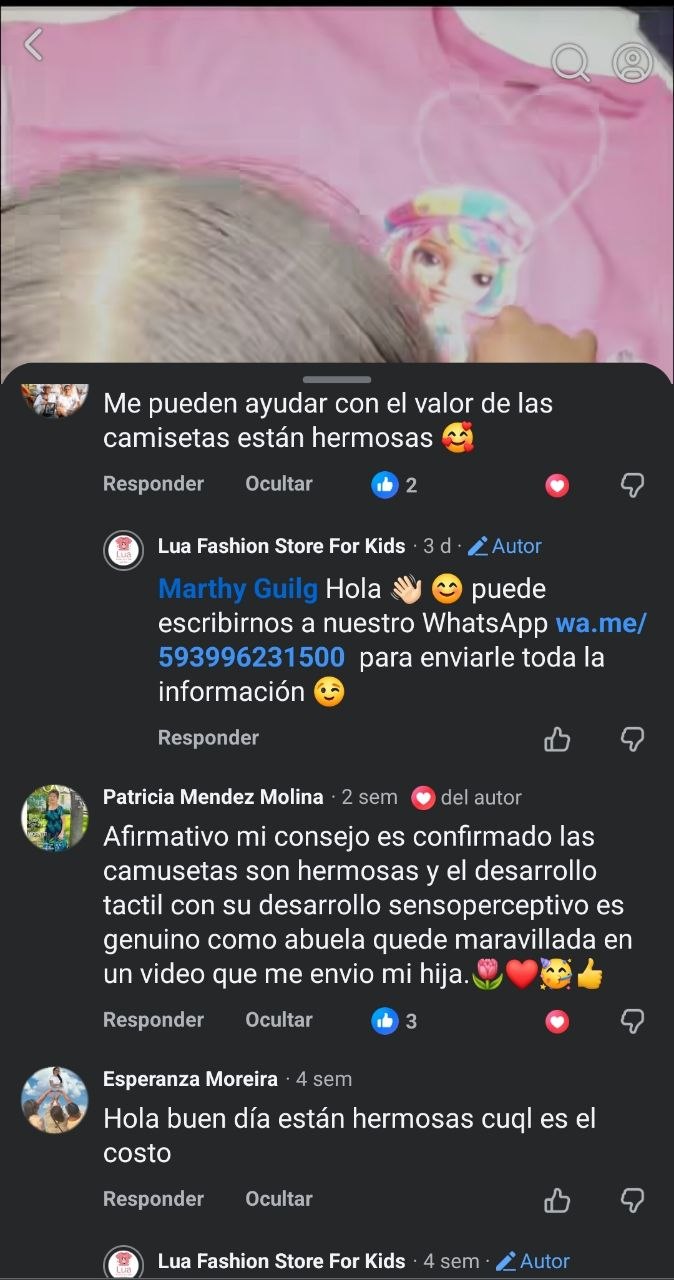674x1280 pixels.
Task: Toggle the heart on Patricia's comment
Action: coord(557,1021)
